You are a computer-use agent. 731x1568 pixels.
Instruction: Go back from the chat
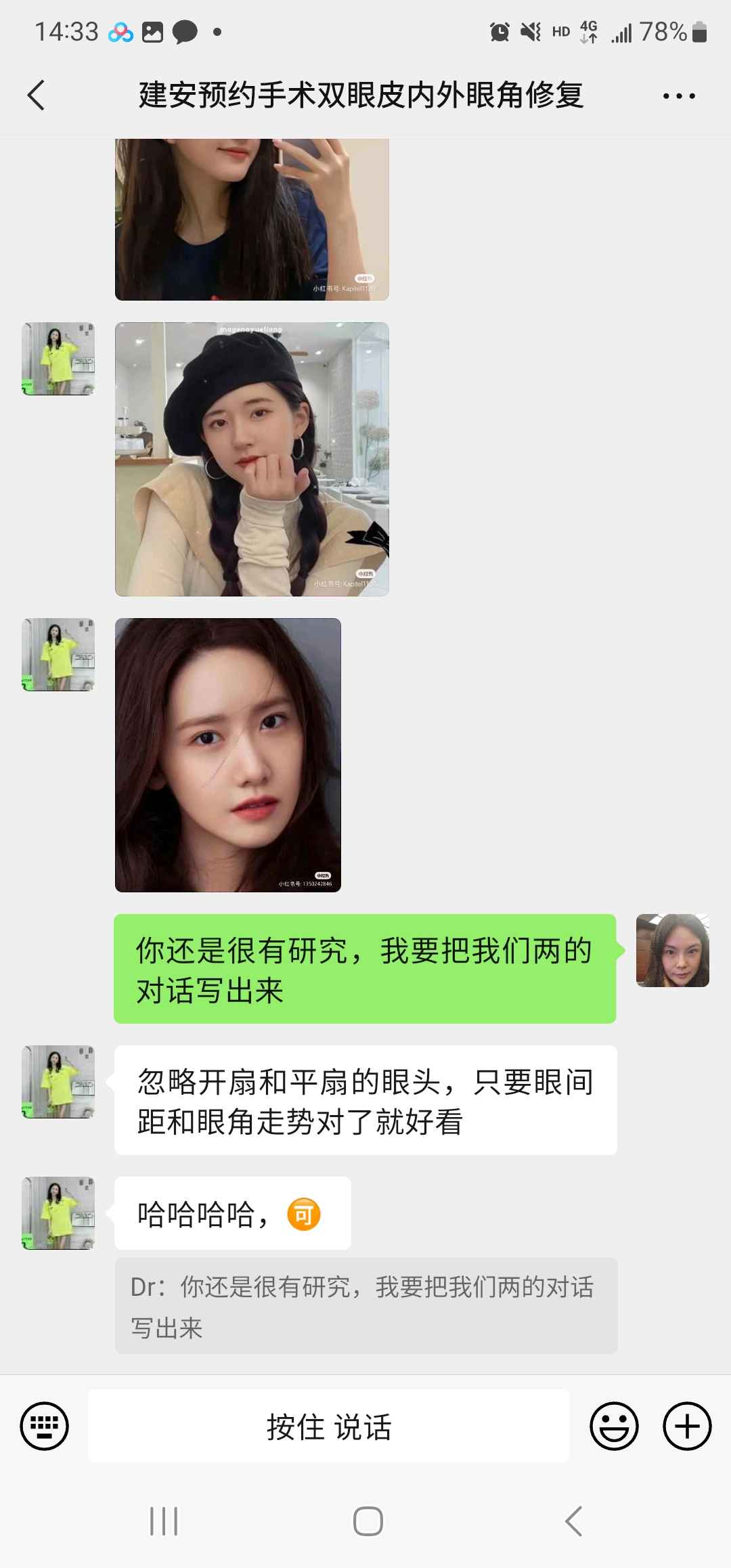coord(37,95)
